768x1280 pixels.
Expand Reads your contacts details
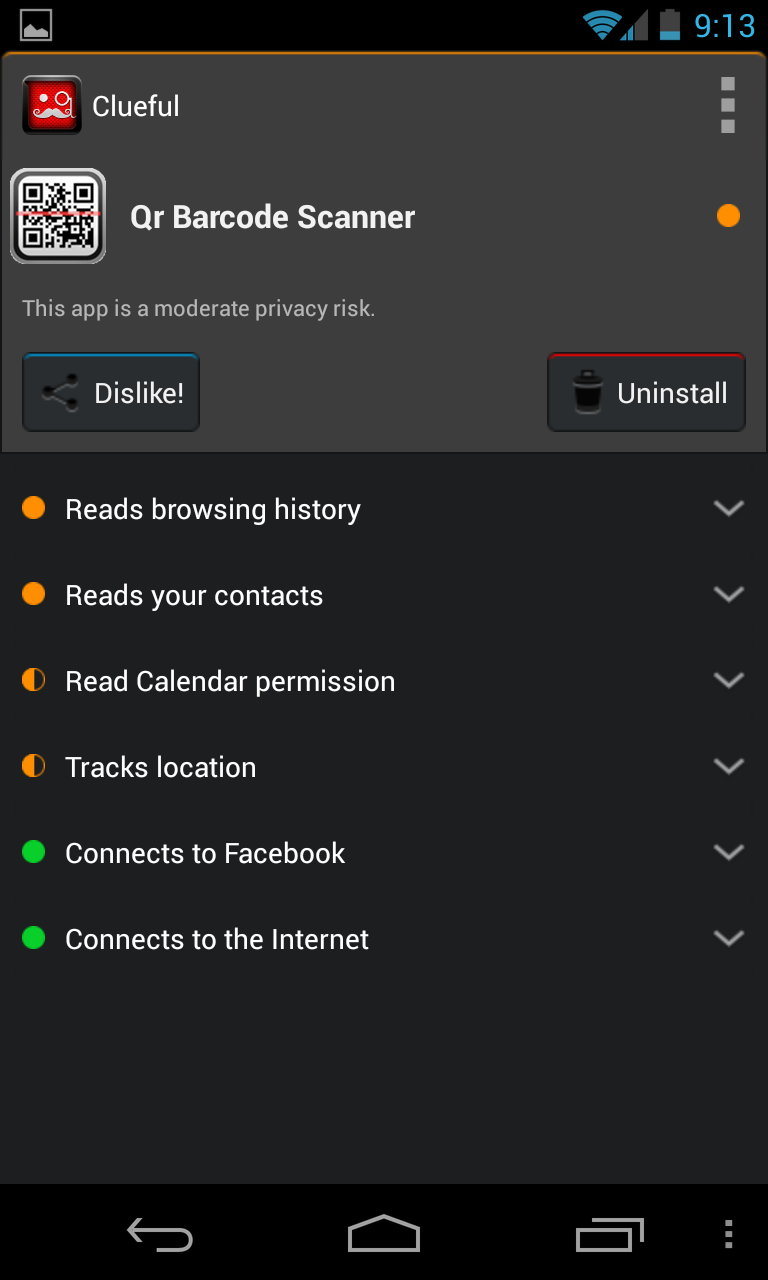(x=728, y=595)
